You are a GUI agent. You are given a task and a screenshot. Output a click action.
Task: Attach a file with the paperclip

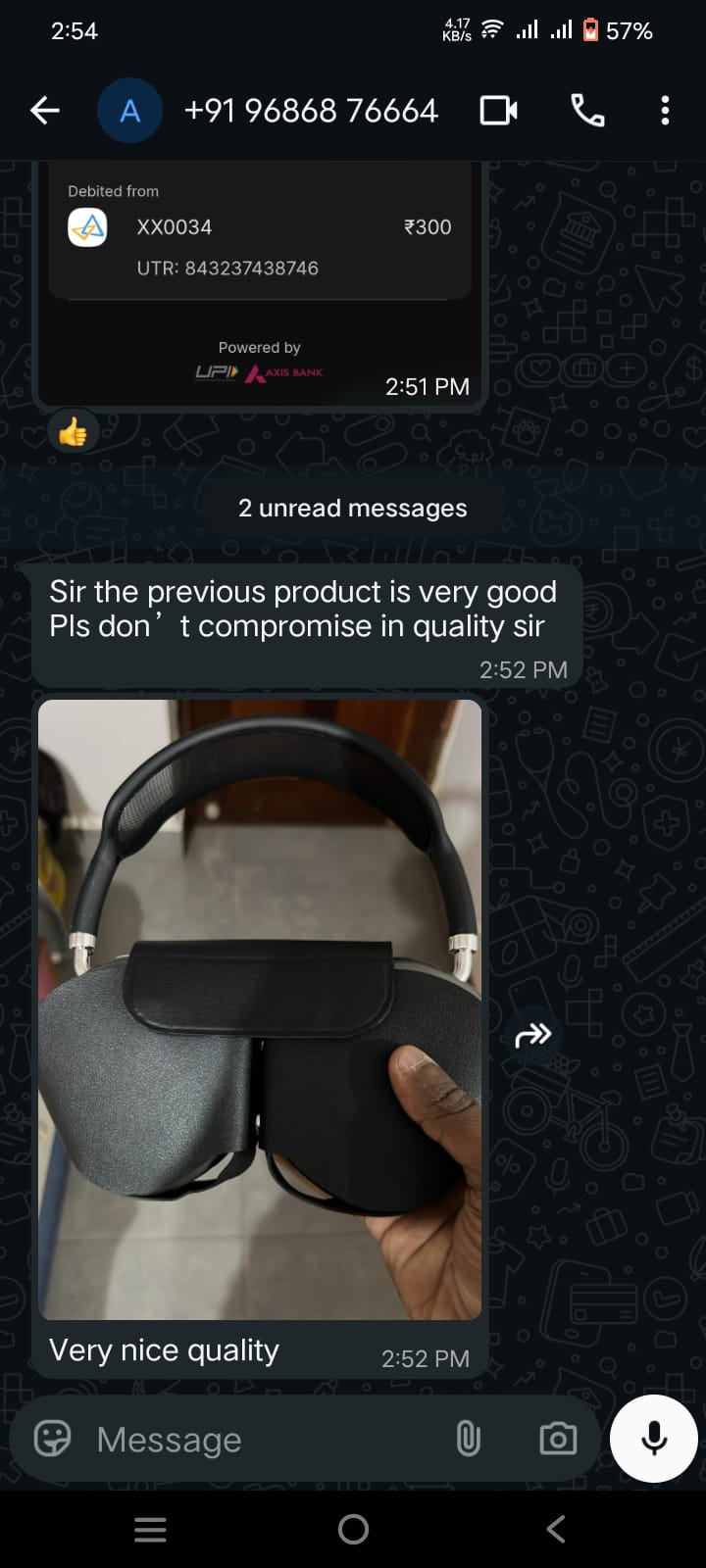[469, 1439]
